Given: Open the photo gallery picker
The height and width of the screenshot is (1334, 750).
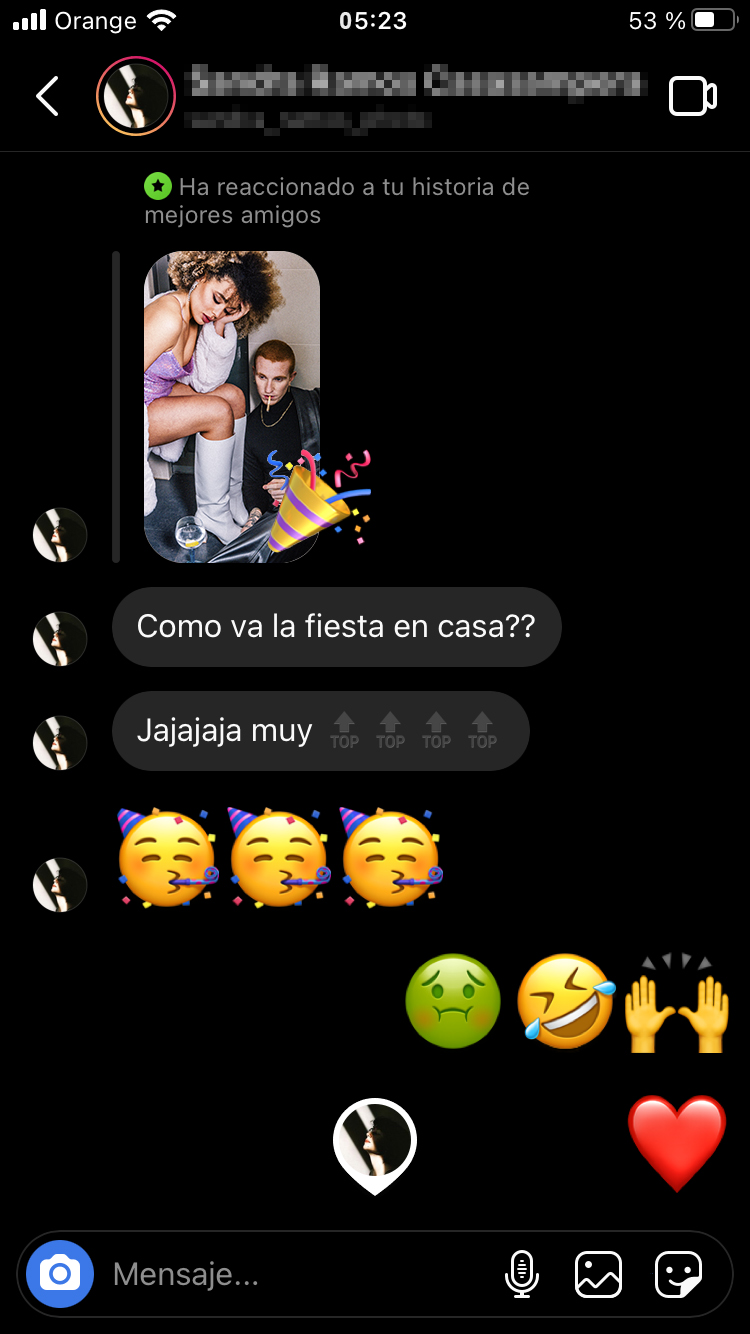Looking at the screenshot, I should pos(598,1274).
